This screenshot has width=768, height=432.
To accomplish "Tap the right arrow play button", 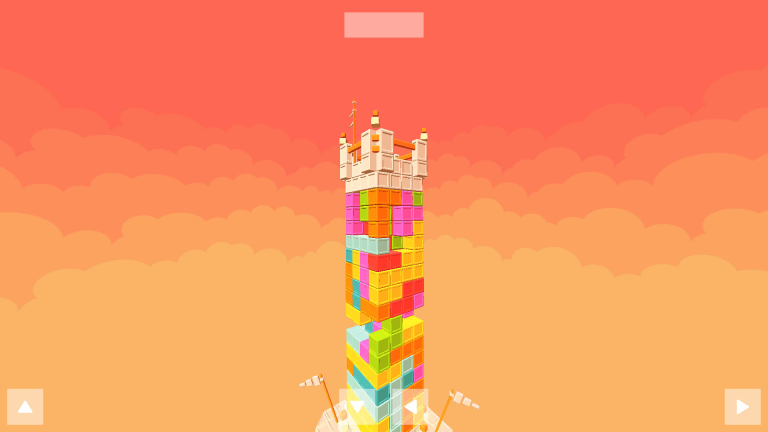I will coord(742,407).
